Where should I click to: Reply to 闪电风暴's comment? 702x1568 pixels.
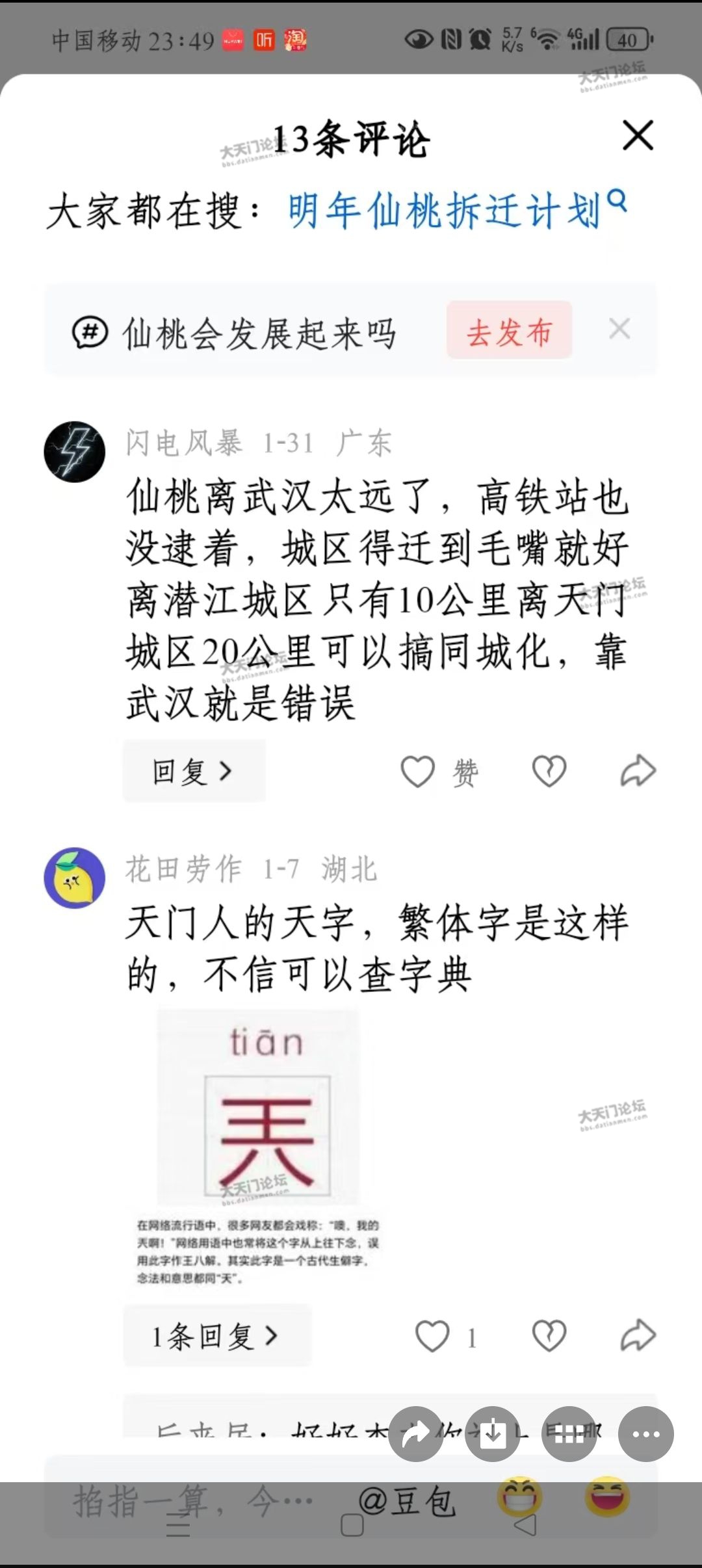pyautogui.click(x=194, y=772)
